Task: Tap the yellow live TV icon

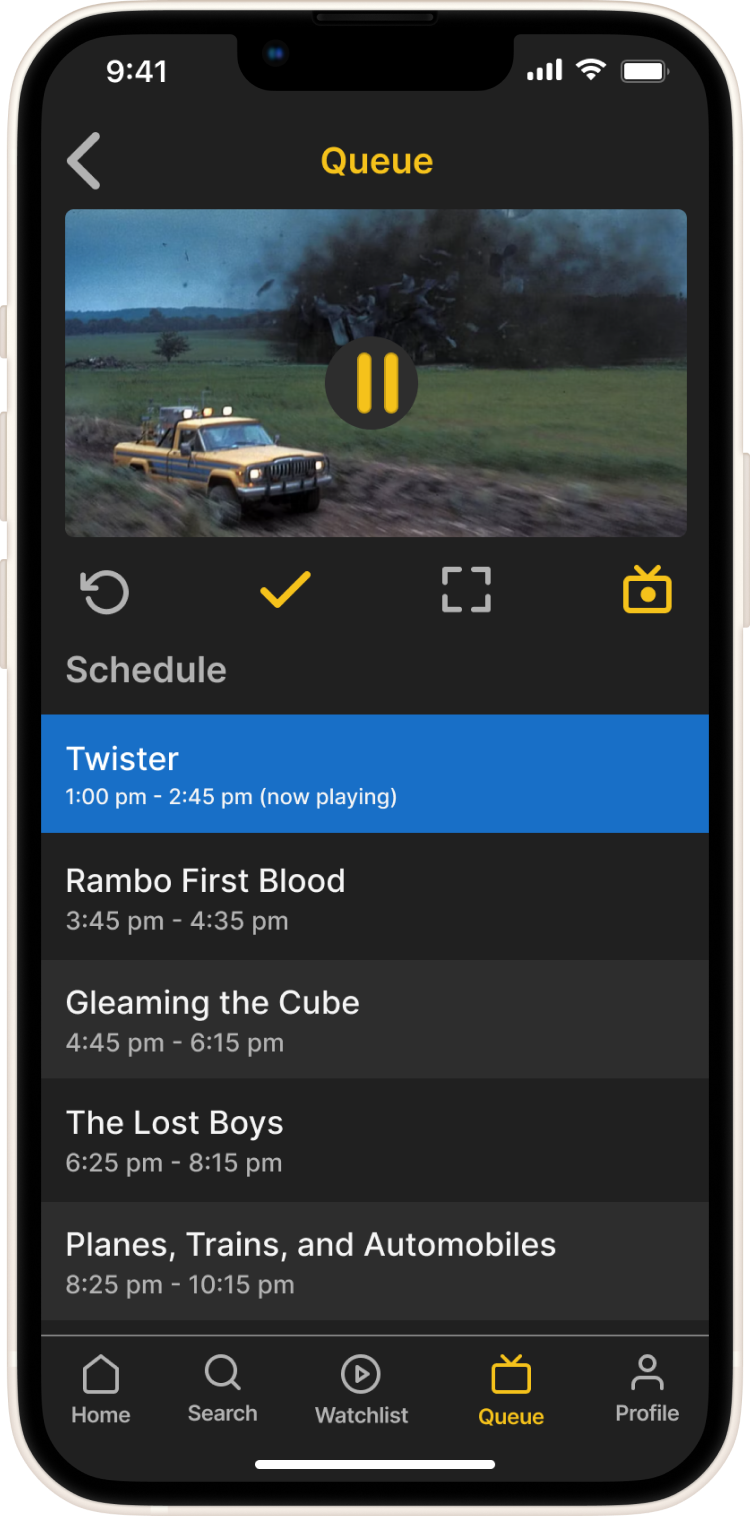Action: pyautogui.click(x=647, y=589)
